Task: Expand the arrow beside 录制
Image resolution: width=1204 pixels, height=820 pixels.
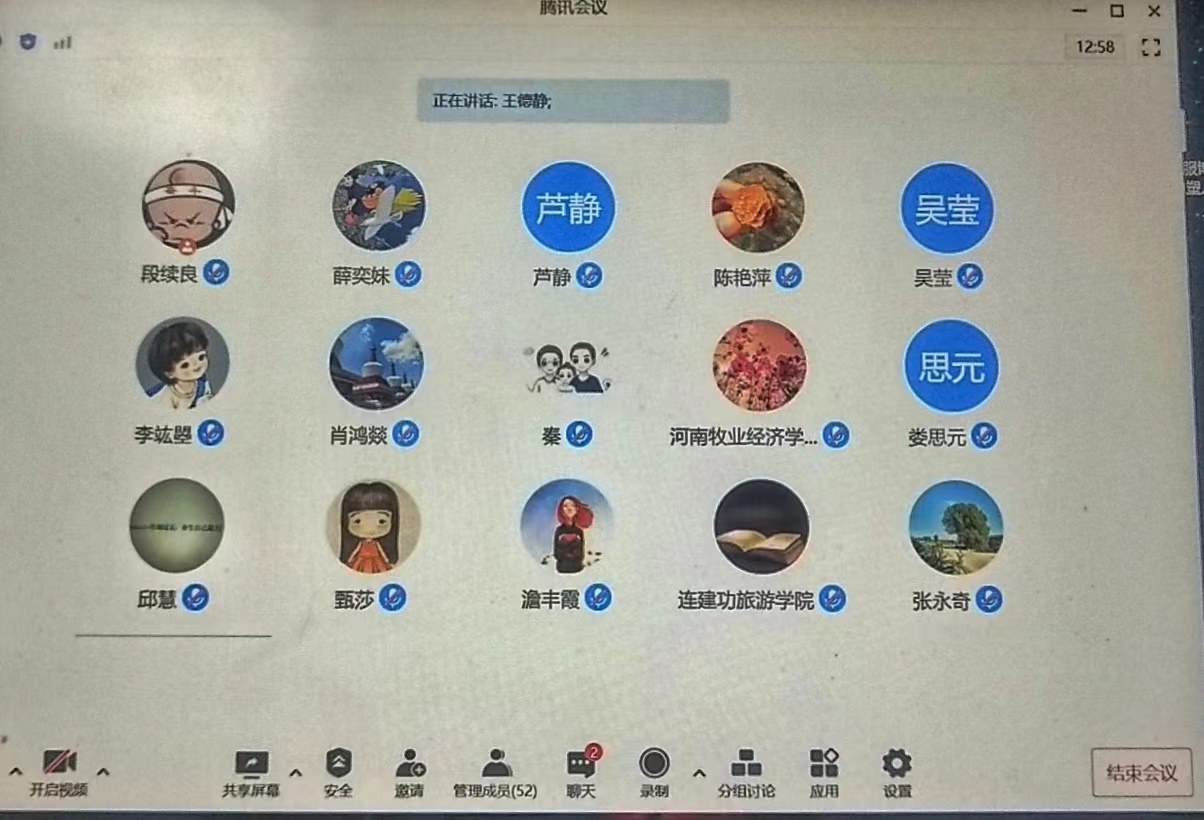Action: tap(698, 772)
